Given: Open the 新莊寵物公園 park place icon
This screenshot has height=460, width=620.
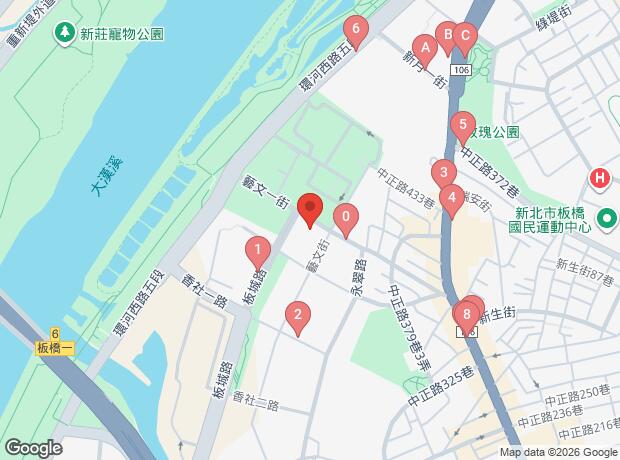Looking at the screenshot, I should (64, 33).
